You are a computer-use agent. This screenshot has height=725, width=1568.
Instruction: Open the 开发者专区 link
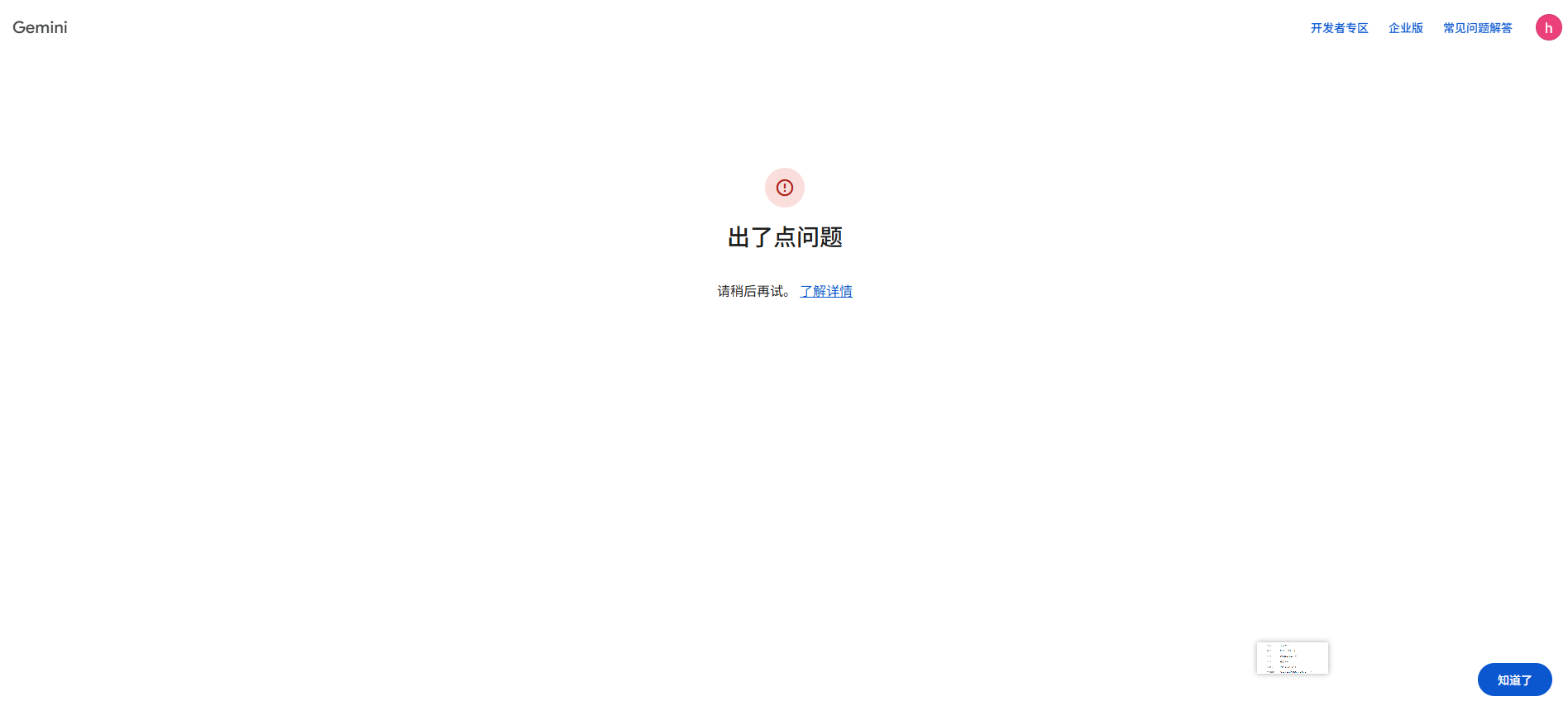1339,28
